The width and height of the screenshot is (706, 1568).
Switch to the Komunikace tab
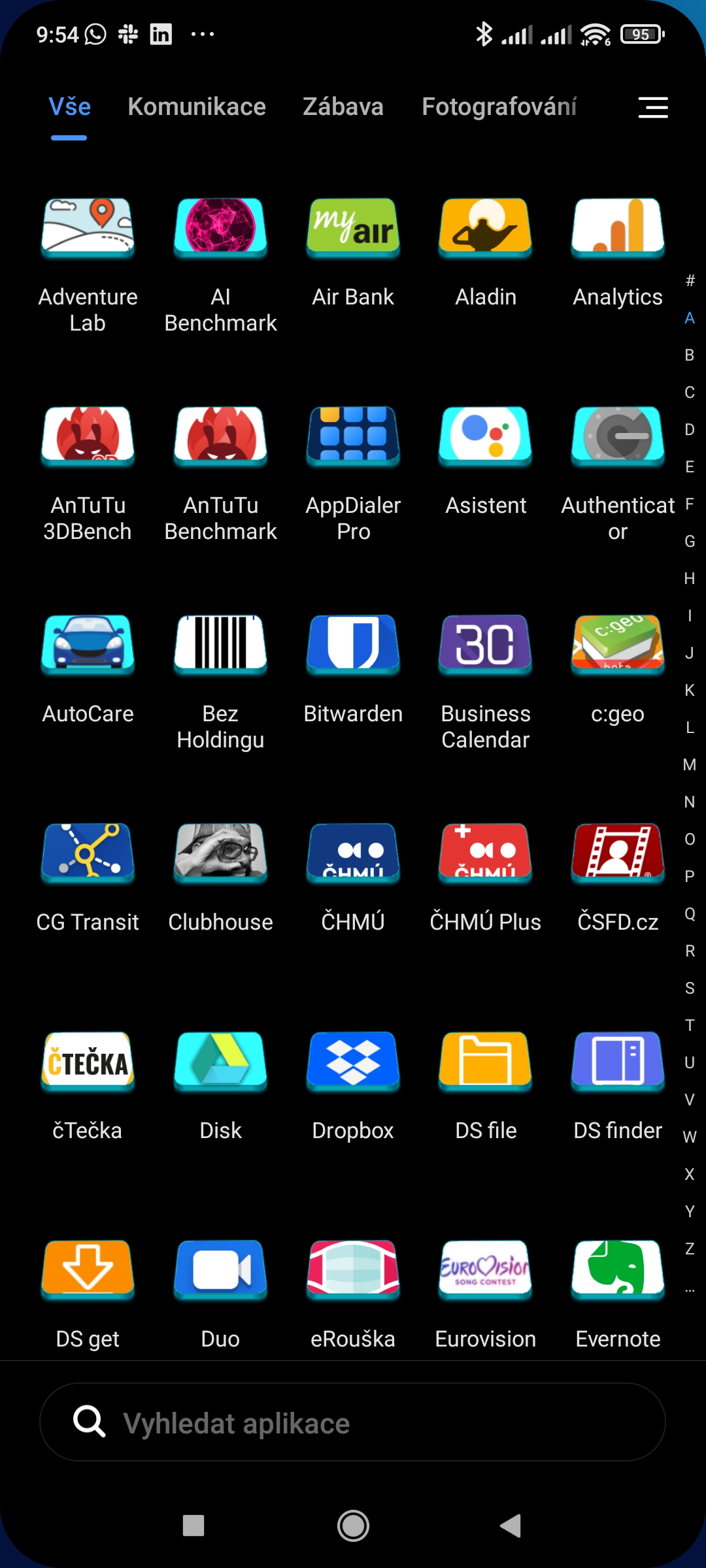[197, 107]
